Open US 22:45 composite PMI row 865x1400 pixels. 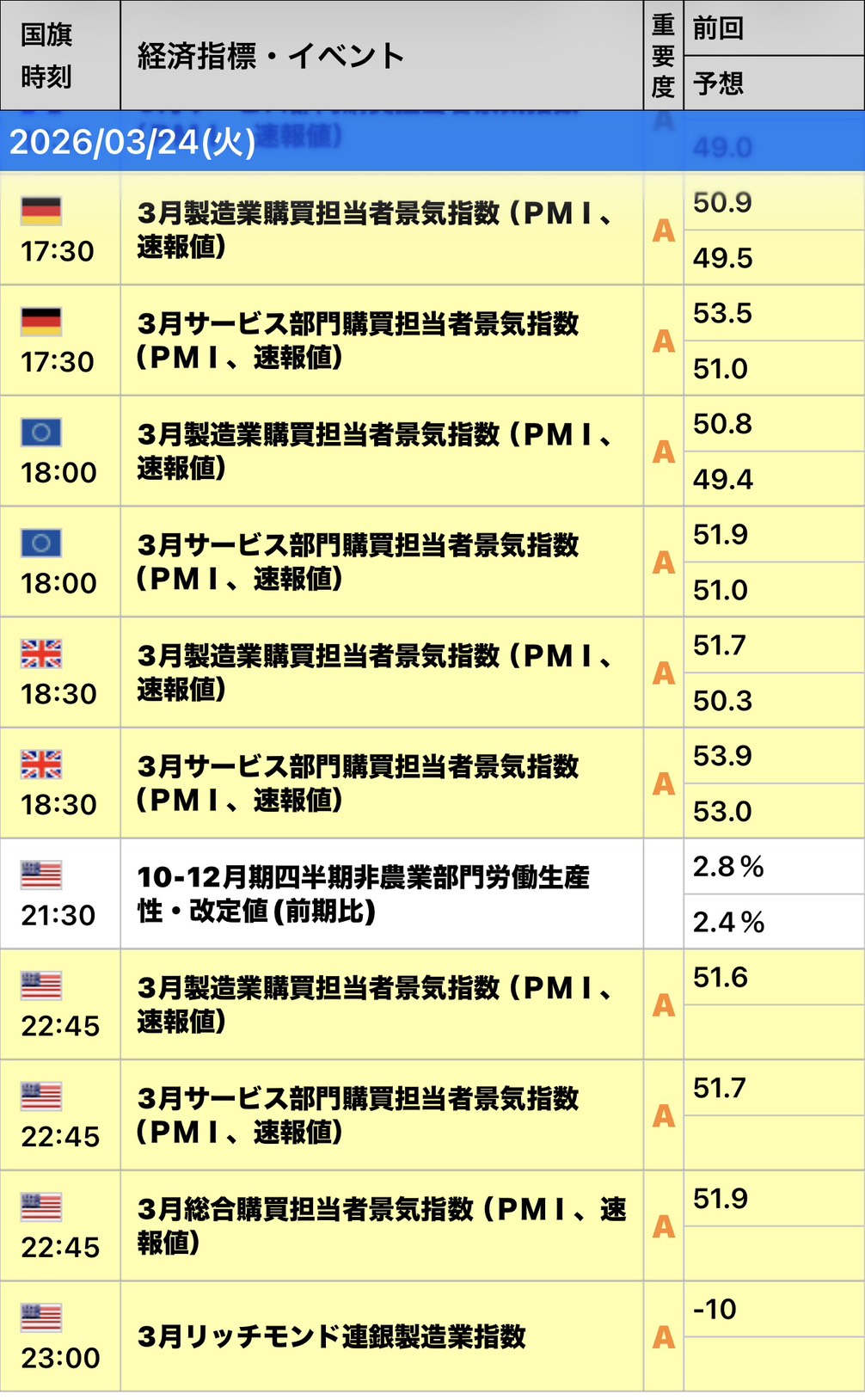(378, 1225)
